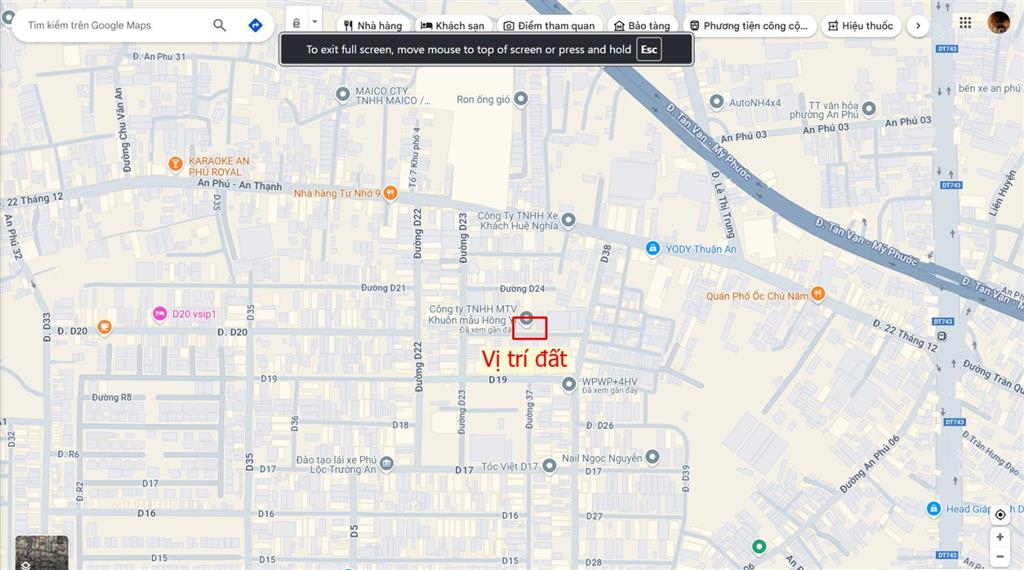Show Điểm tham quan places
The image size is (1024, 570).
[549, 25]
